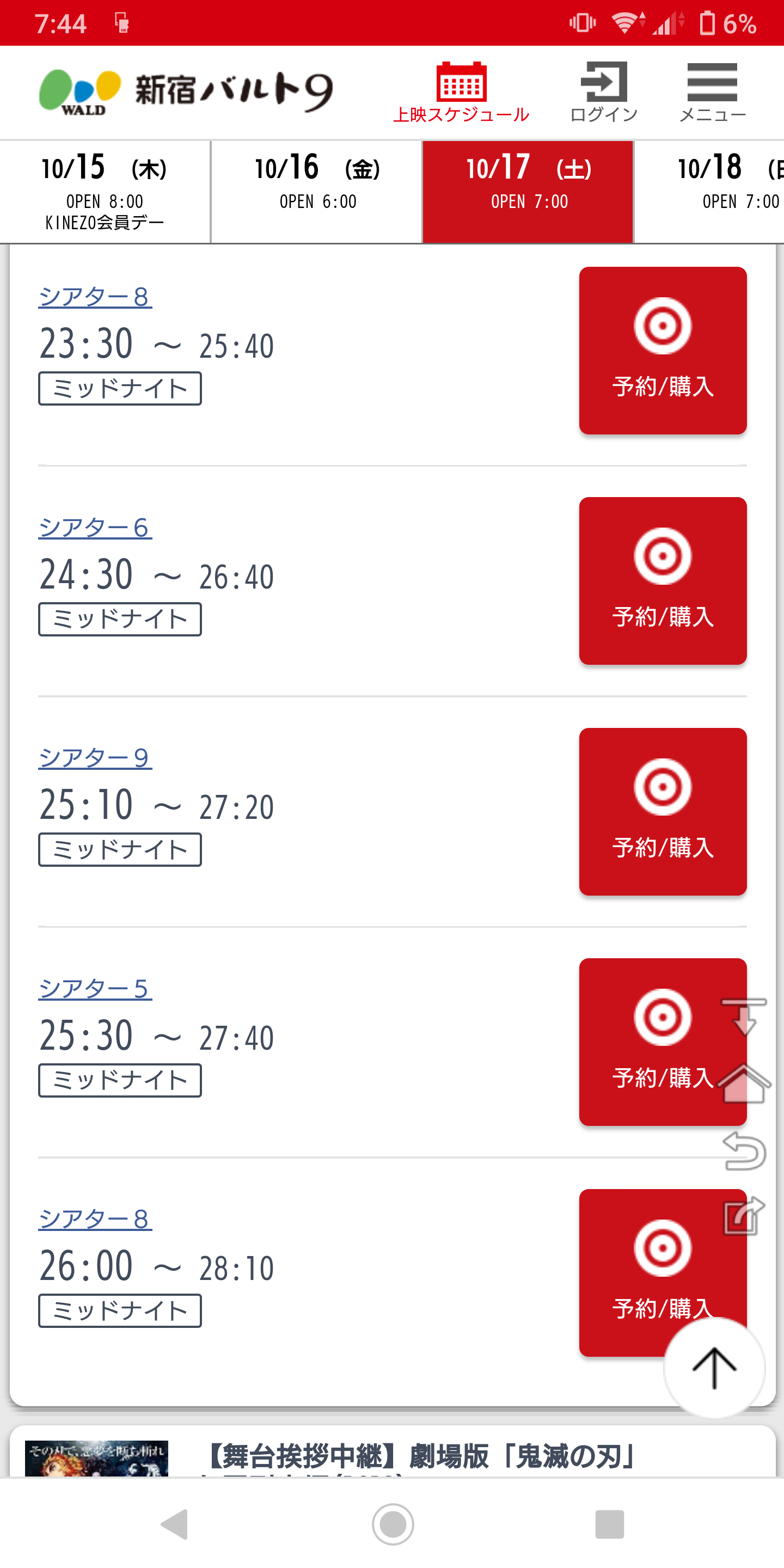Purchase tickets for the 25:10 showing
Viewport: 784px width, 1568px height.
[x=662, y=811]
